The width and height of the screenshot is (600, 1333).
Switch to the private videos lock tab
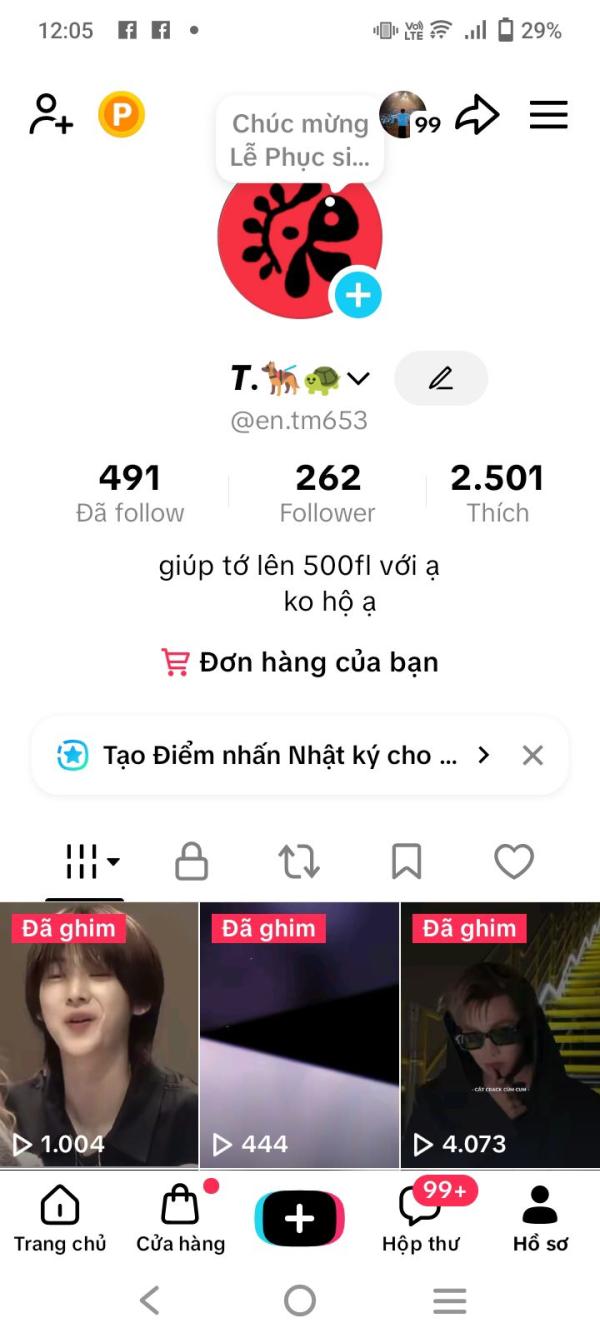coord(191,861)
